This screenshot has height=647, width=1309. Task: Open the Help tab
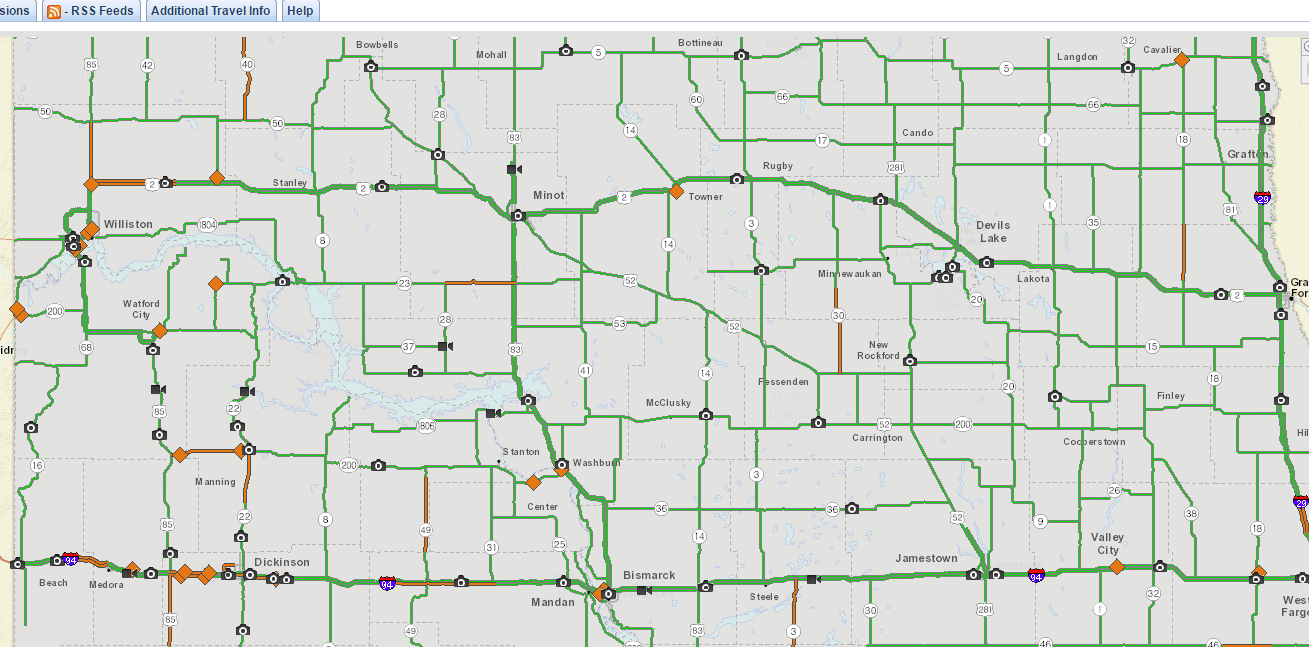[x=300, y=11]
